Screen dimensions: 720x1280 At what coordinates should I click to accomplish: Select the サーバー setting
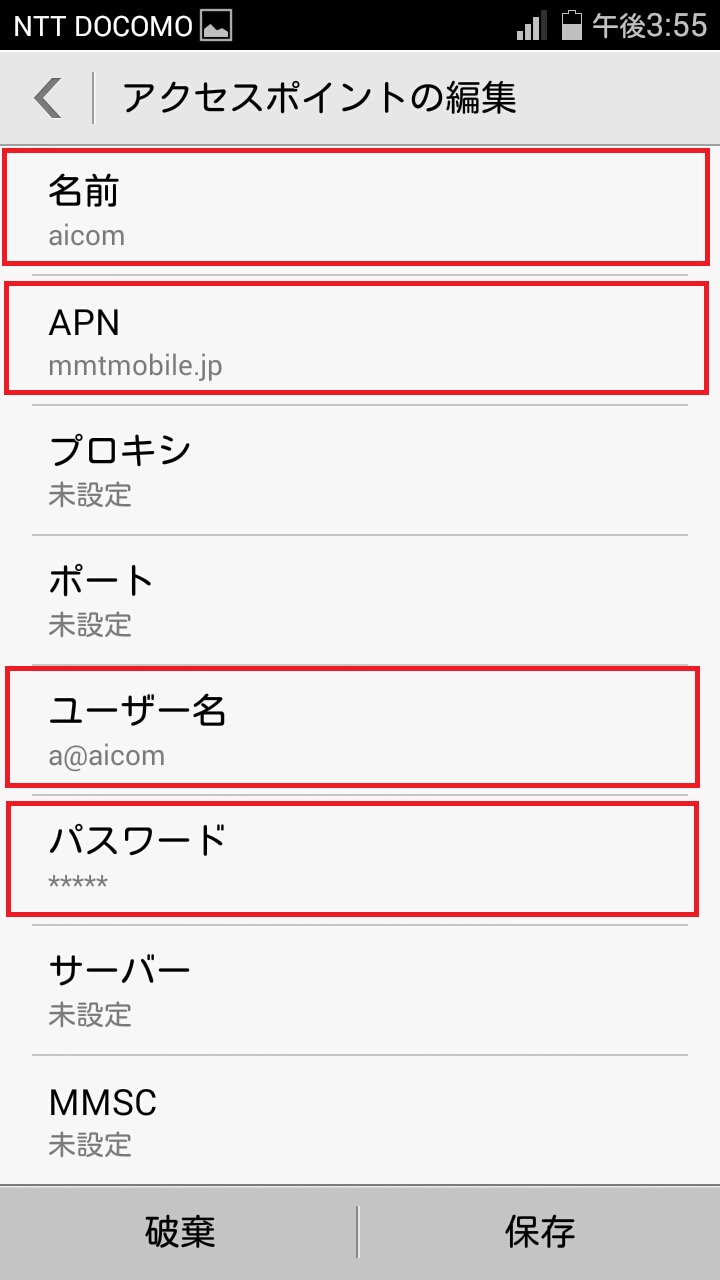(x=358, y=990)
